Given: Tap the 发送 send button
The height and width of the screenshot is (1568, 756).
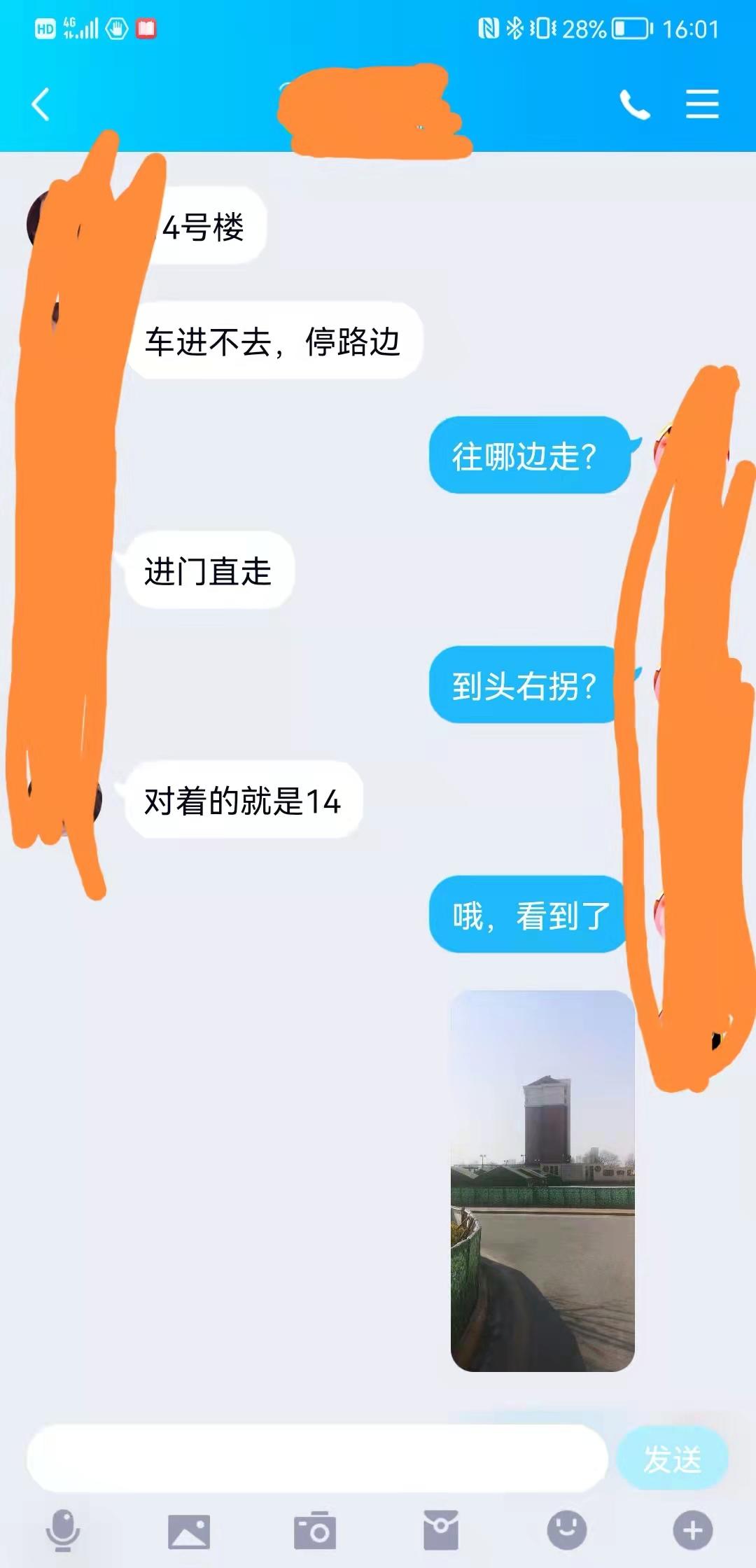Looking at the screenshot, I should click(x=672, y=1459).
